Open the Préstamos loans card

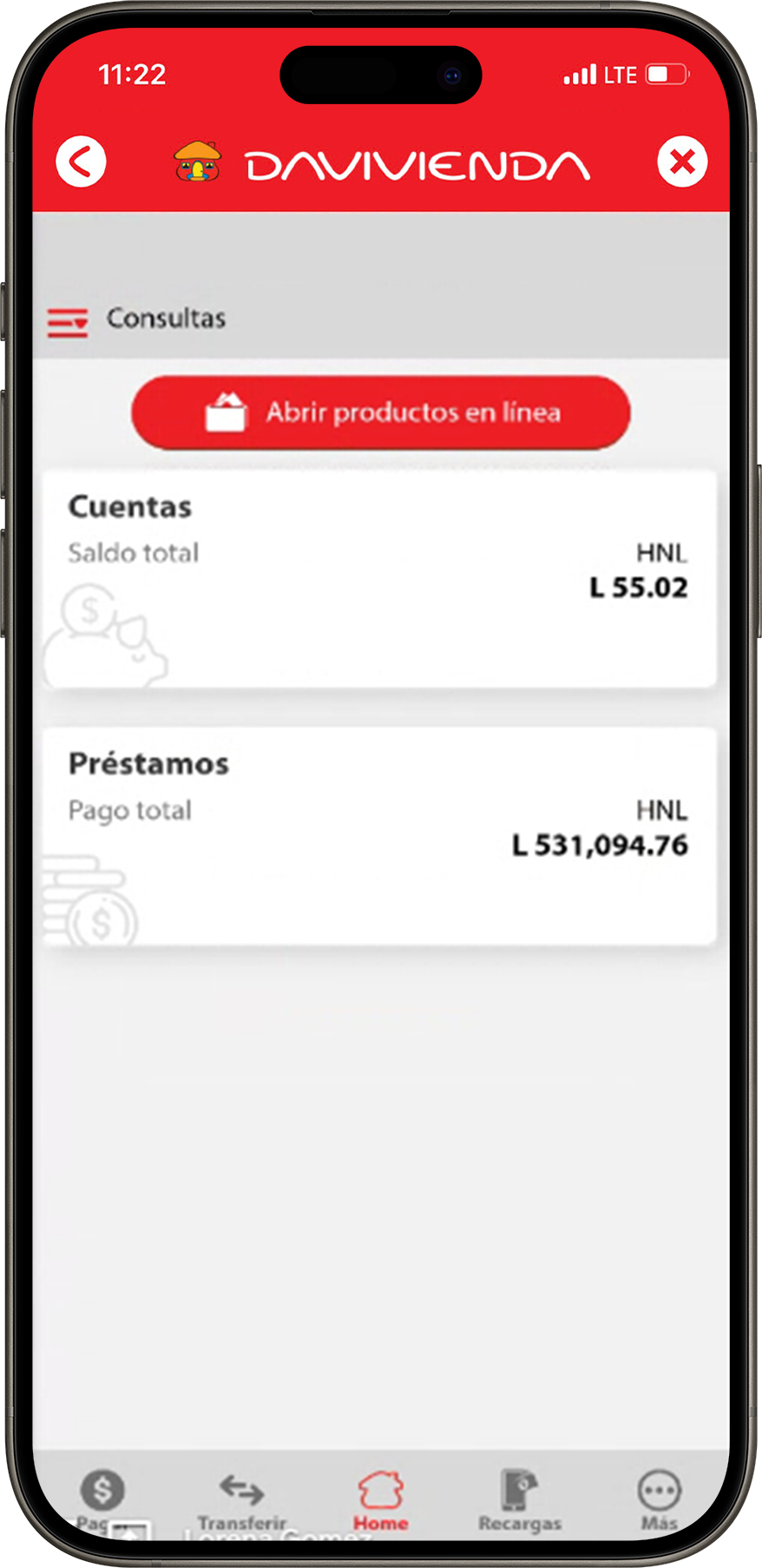coord(380,835)
